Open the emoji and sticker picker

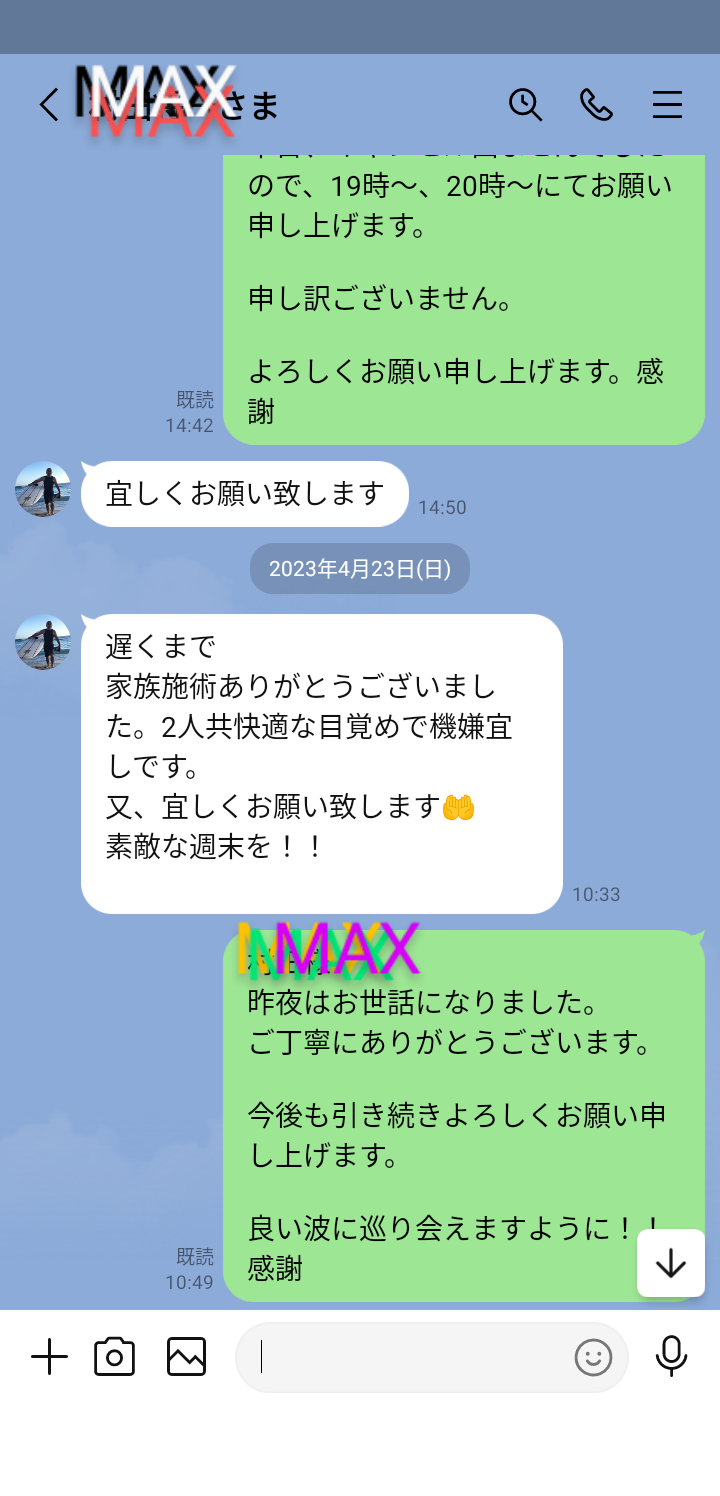593,1357
